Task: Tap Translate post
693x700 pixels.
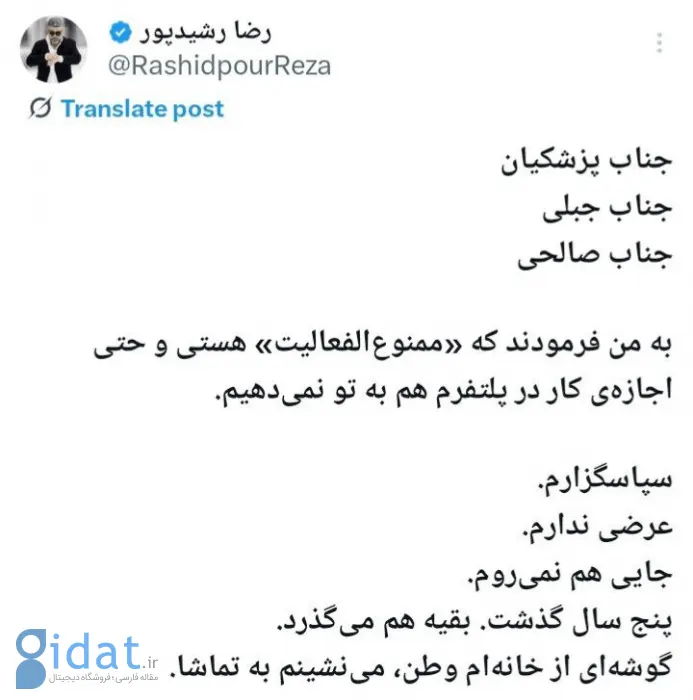Action: 141,109
